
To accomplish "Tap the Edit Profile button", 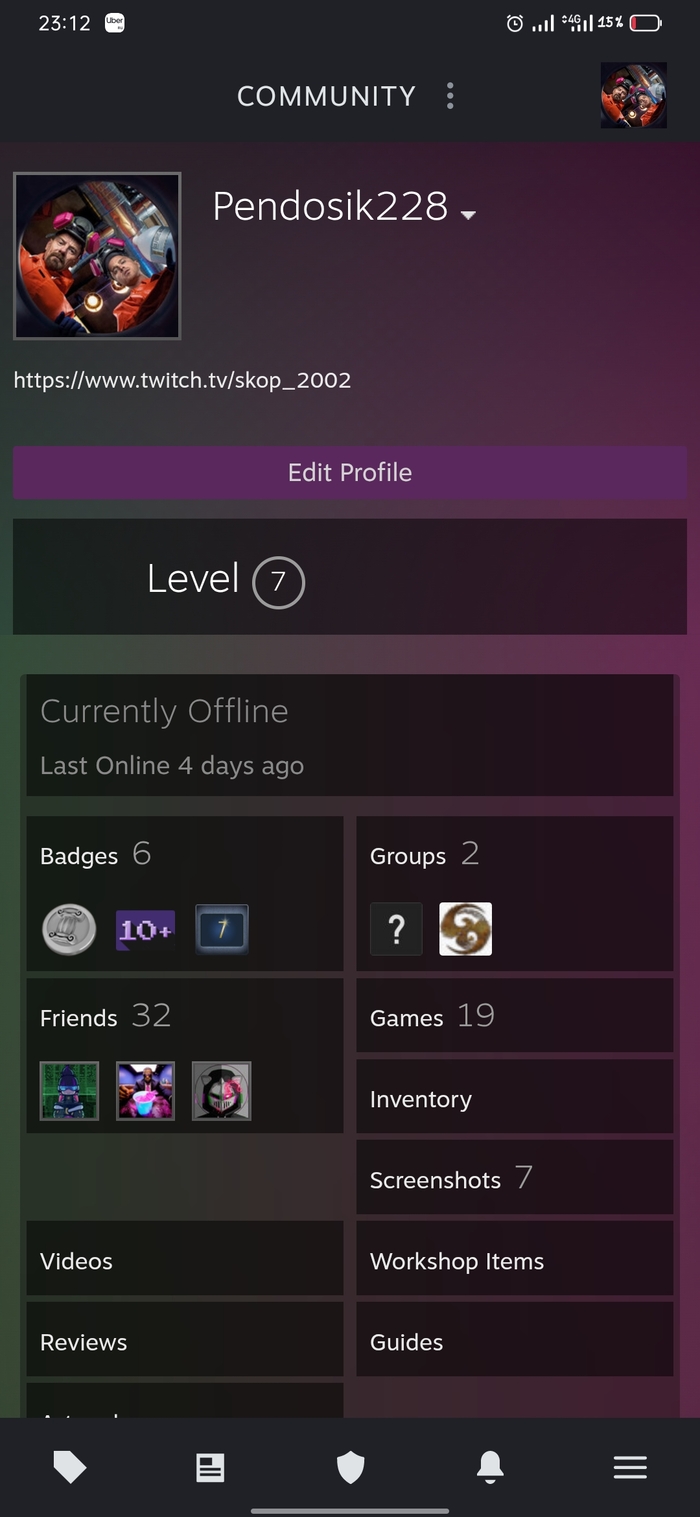I will 350,472.
